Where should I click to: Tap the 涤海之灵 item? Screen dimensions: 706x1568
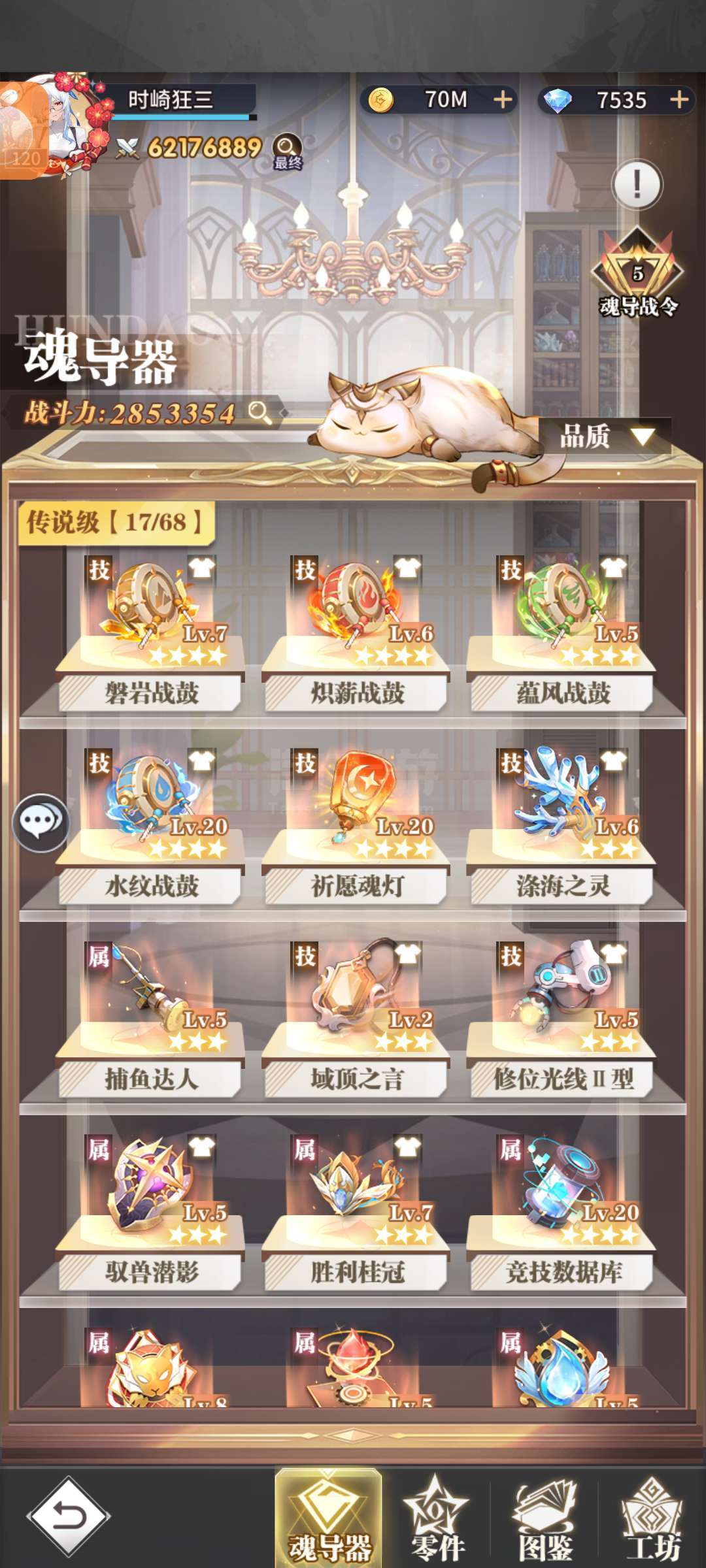coord(562,825)
